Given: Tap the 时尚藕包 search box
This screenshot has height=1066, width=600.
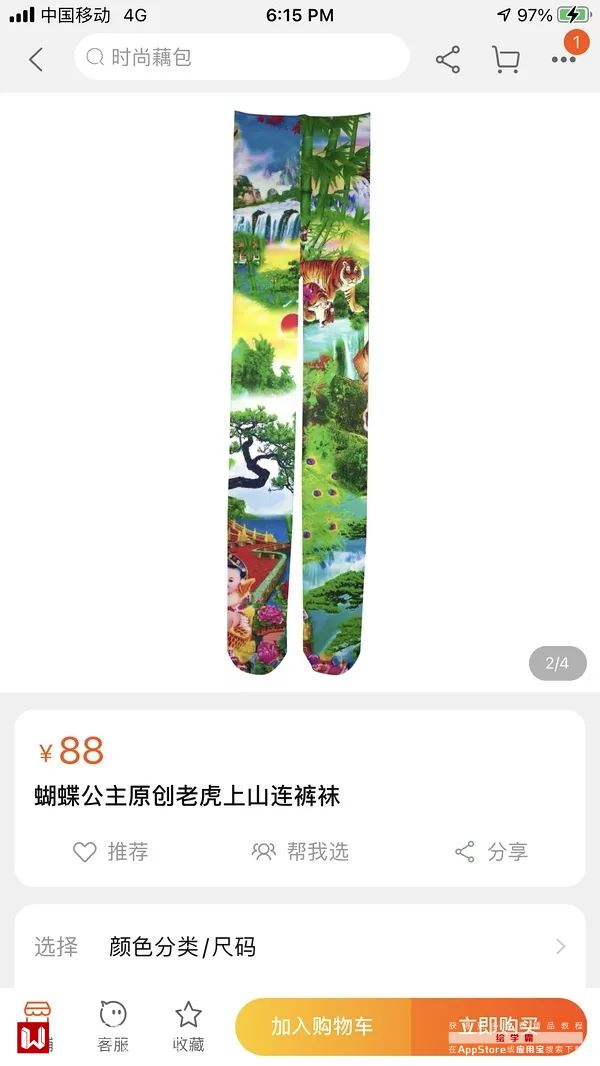Looking at the screenshot, I should (x=241, y=58).
